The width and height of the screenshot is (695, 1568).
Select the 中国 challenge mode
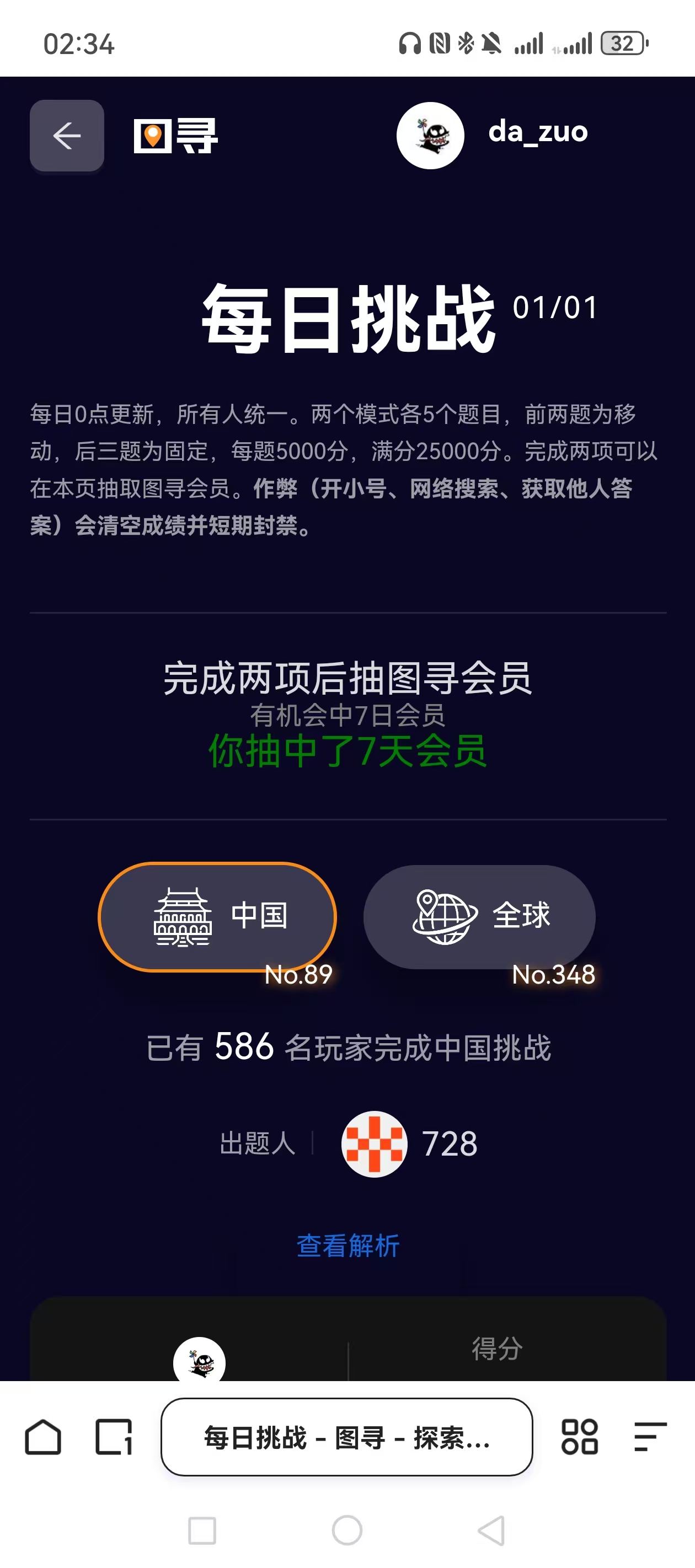pos(217,916)
